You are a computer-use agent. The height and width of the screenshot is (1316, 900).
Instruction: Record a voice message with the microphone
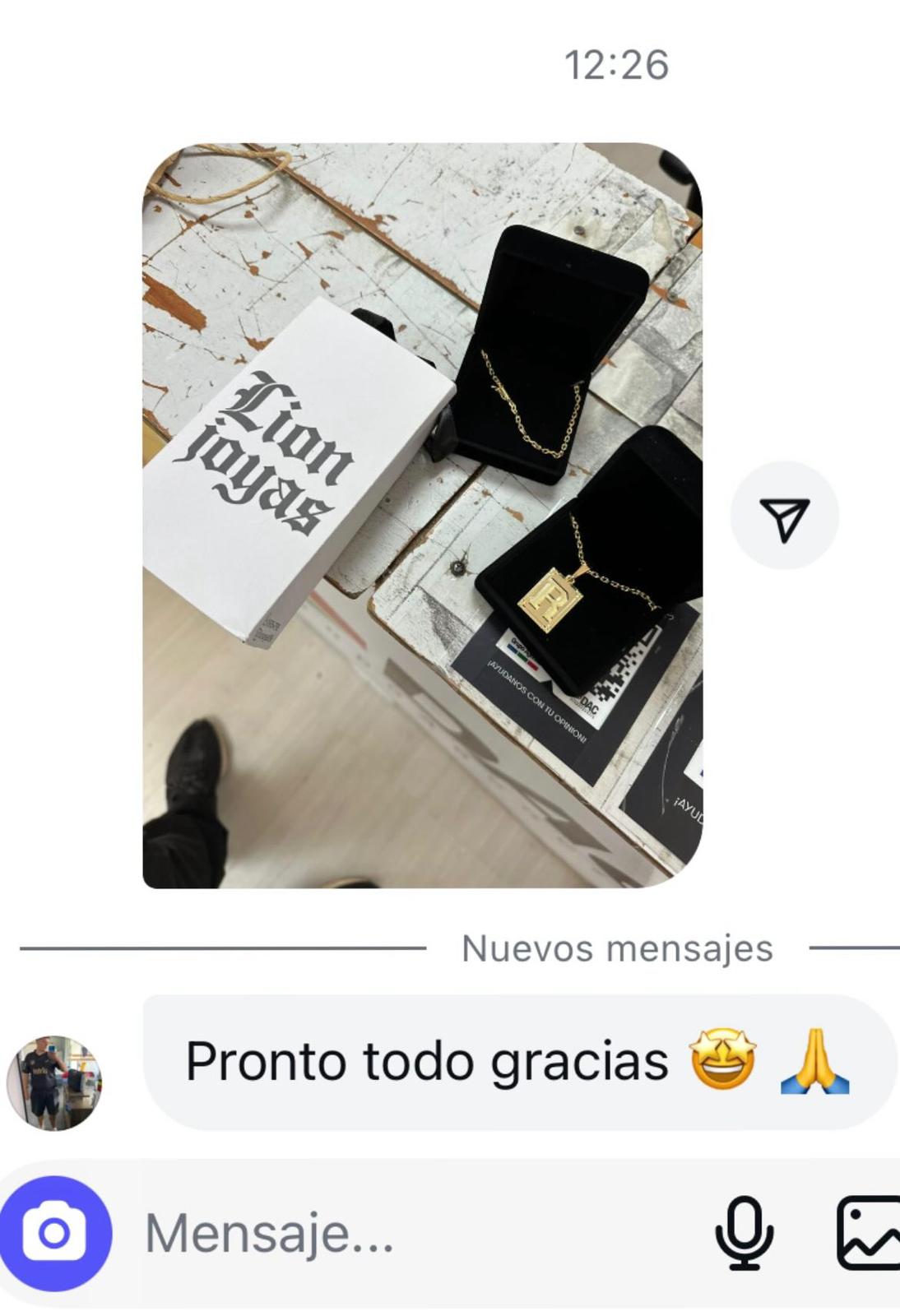(x=744, y=1233)
